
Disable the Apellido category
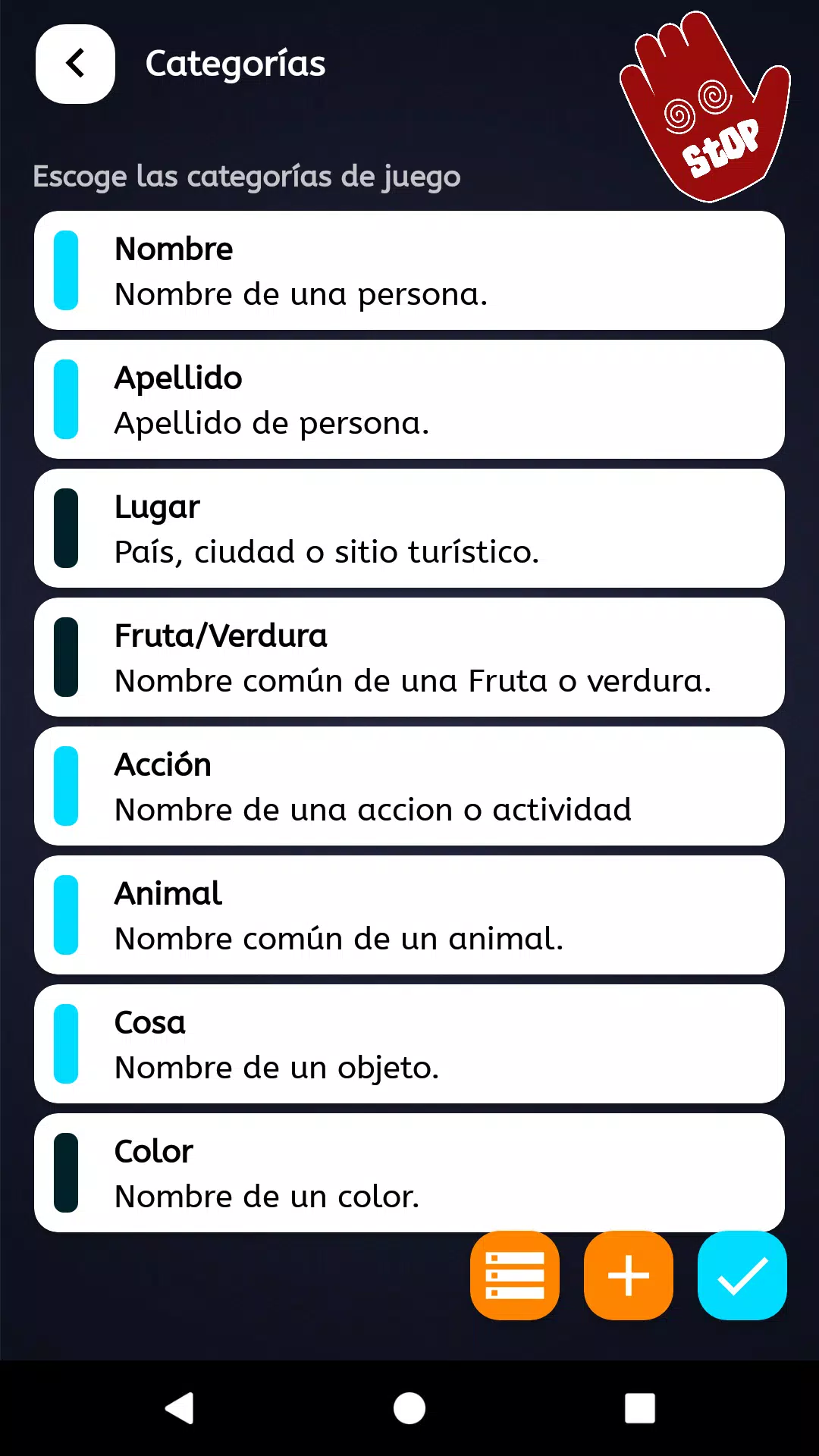(x=409, y=400)
